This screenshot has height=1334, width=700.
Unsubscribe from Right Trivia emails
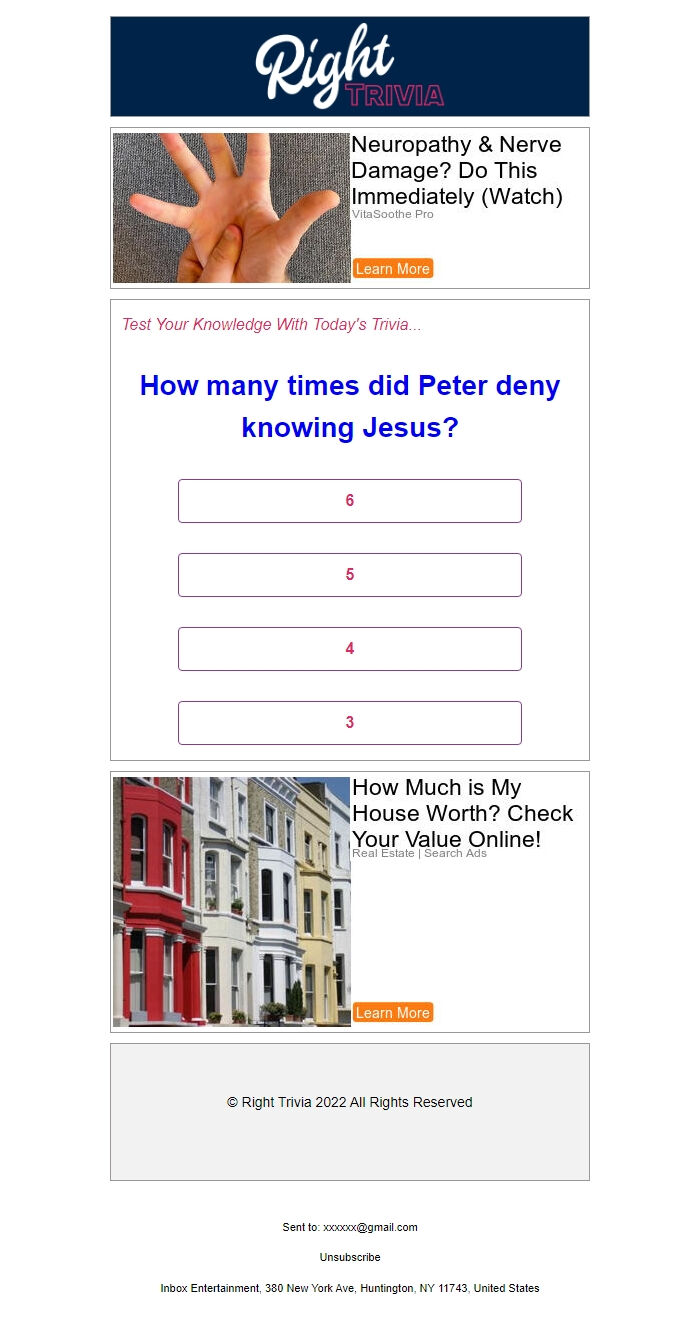pos(350,1257)
